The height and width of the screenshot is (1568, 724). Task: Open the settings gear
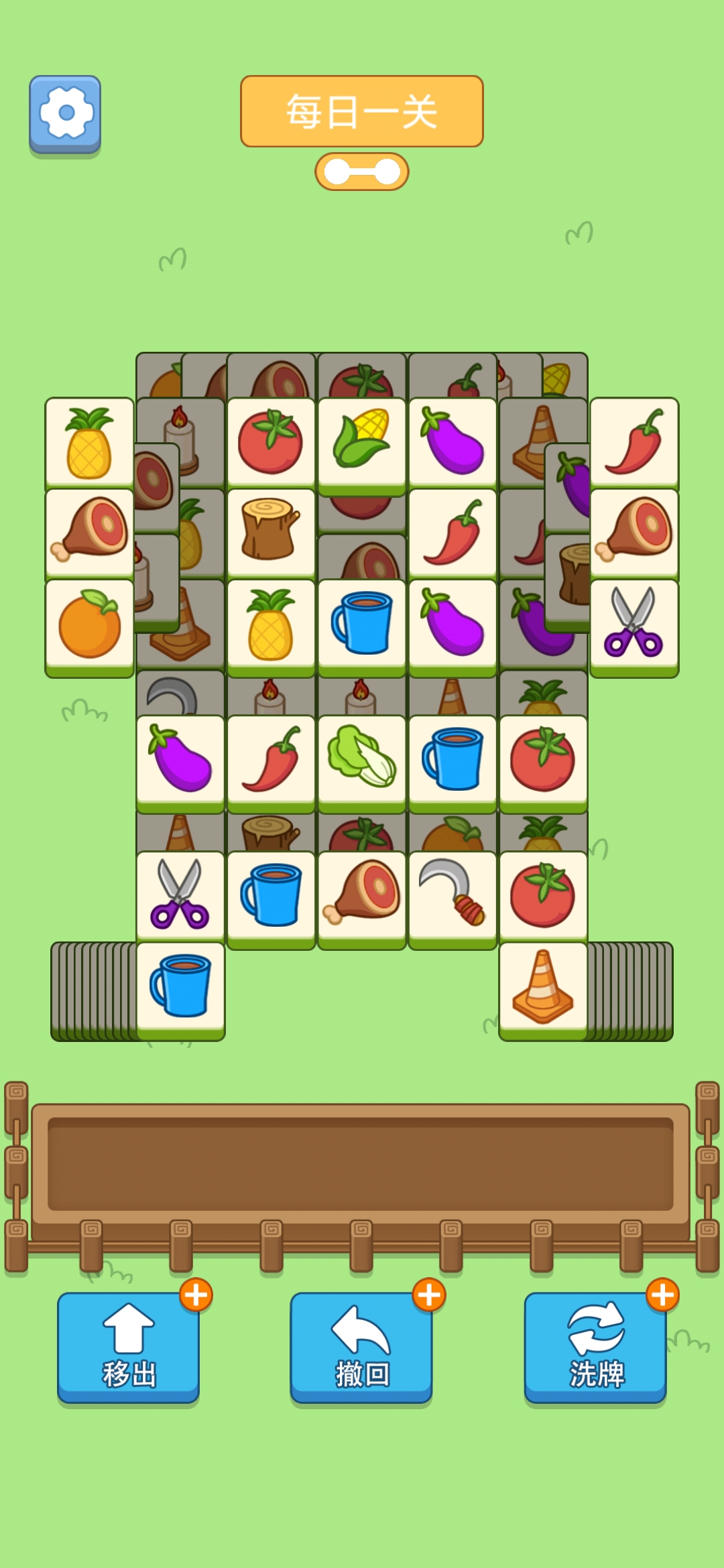point(65,114)
